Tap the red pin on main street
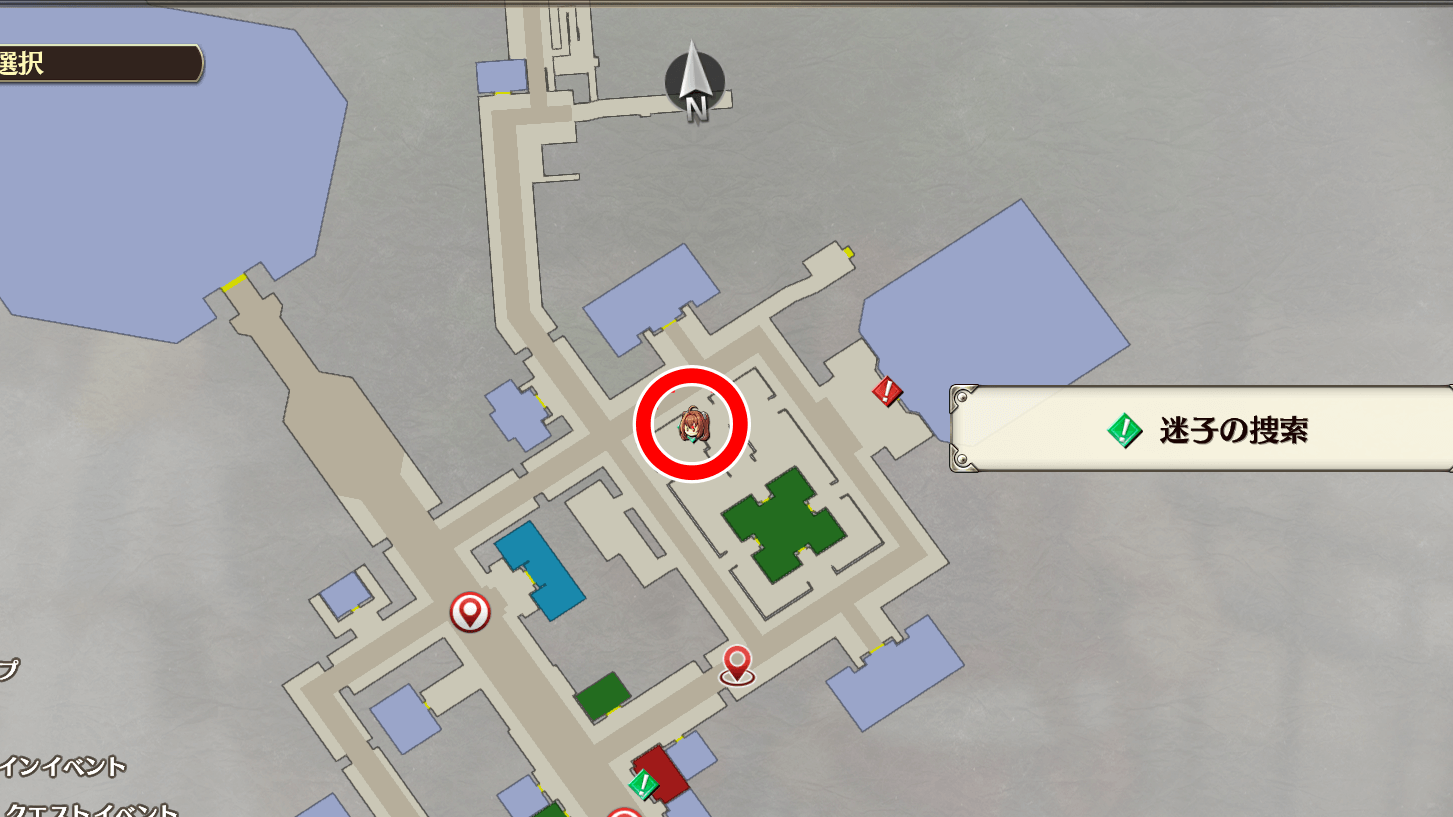 tap(469, 611)
